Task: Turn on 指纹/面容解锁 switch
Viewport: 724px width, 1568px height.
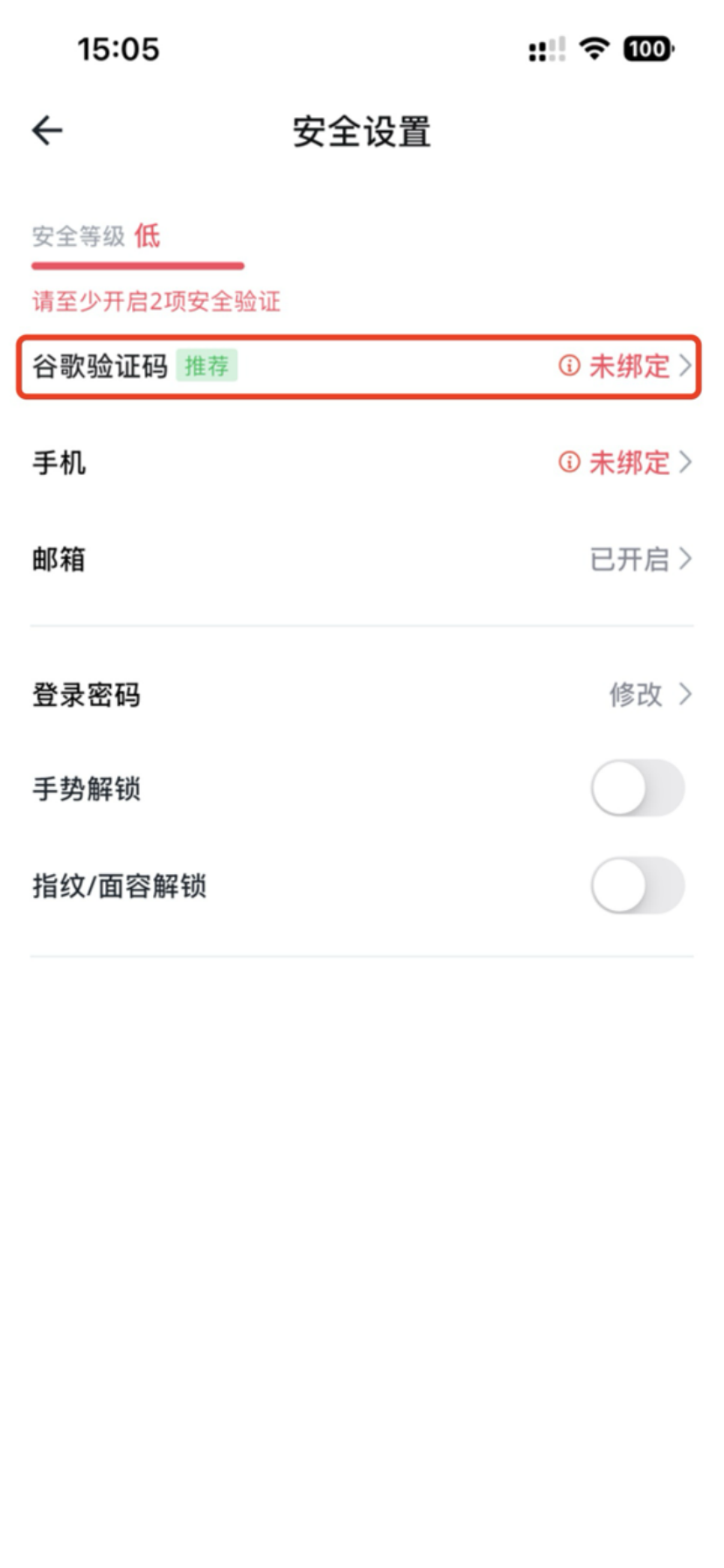Action: coord(637,885)
